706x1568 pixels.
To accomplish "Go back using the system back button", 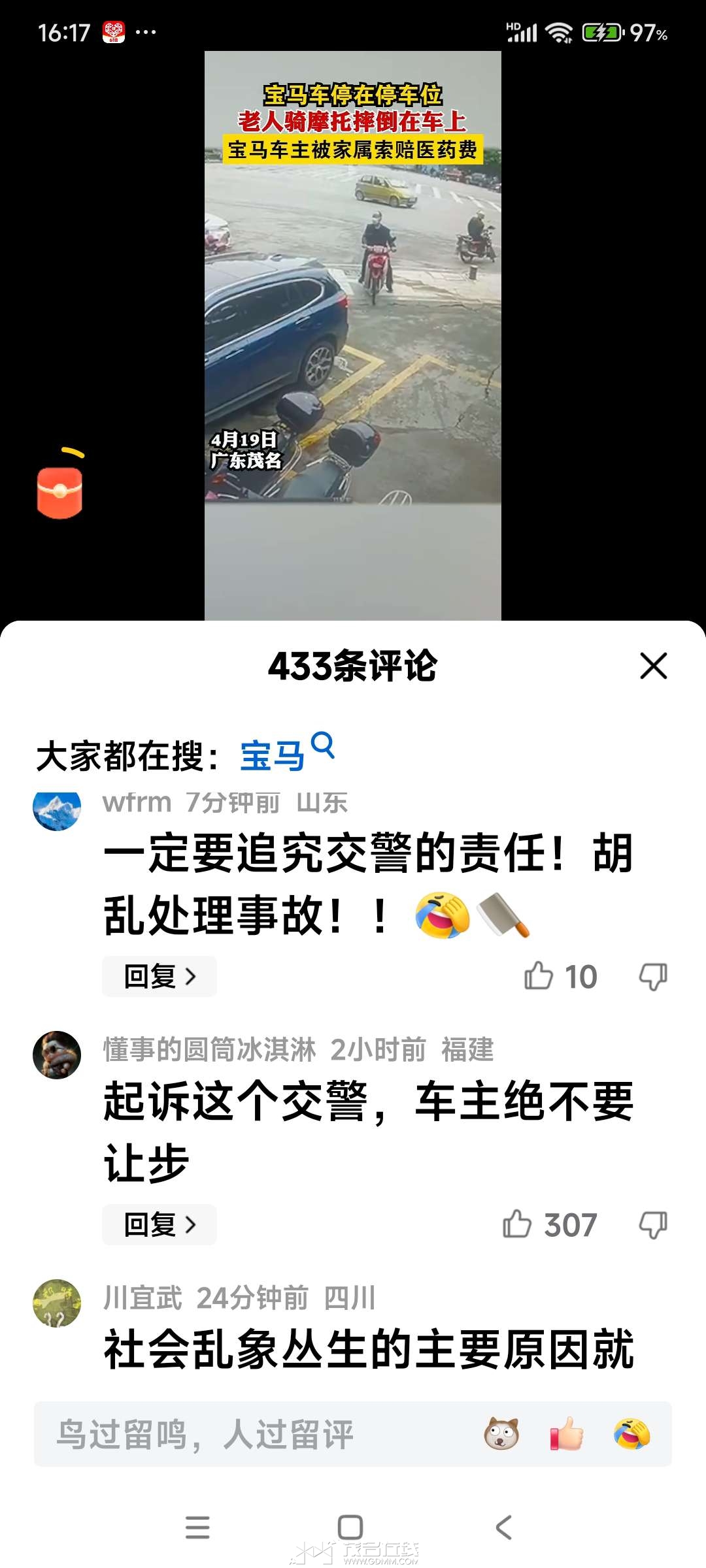I will 503,1527.
